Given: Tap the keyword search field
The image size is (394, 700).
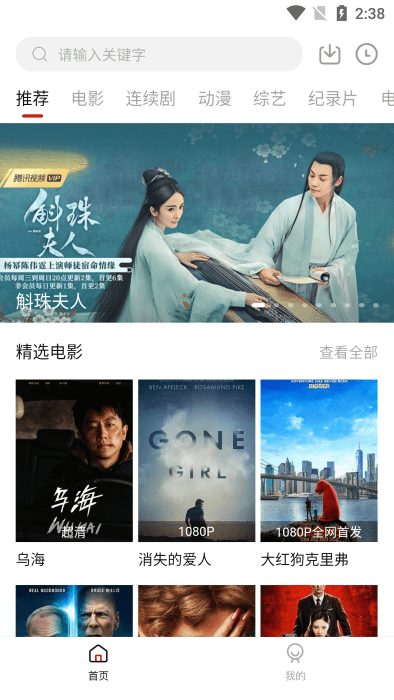Looking at the screenshot, I should coord(159,54).
